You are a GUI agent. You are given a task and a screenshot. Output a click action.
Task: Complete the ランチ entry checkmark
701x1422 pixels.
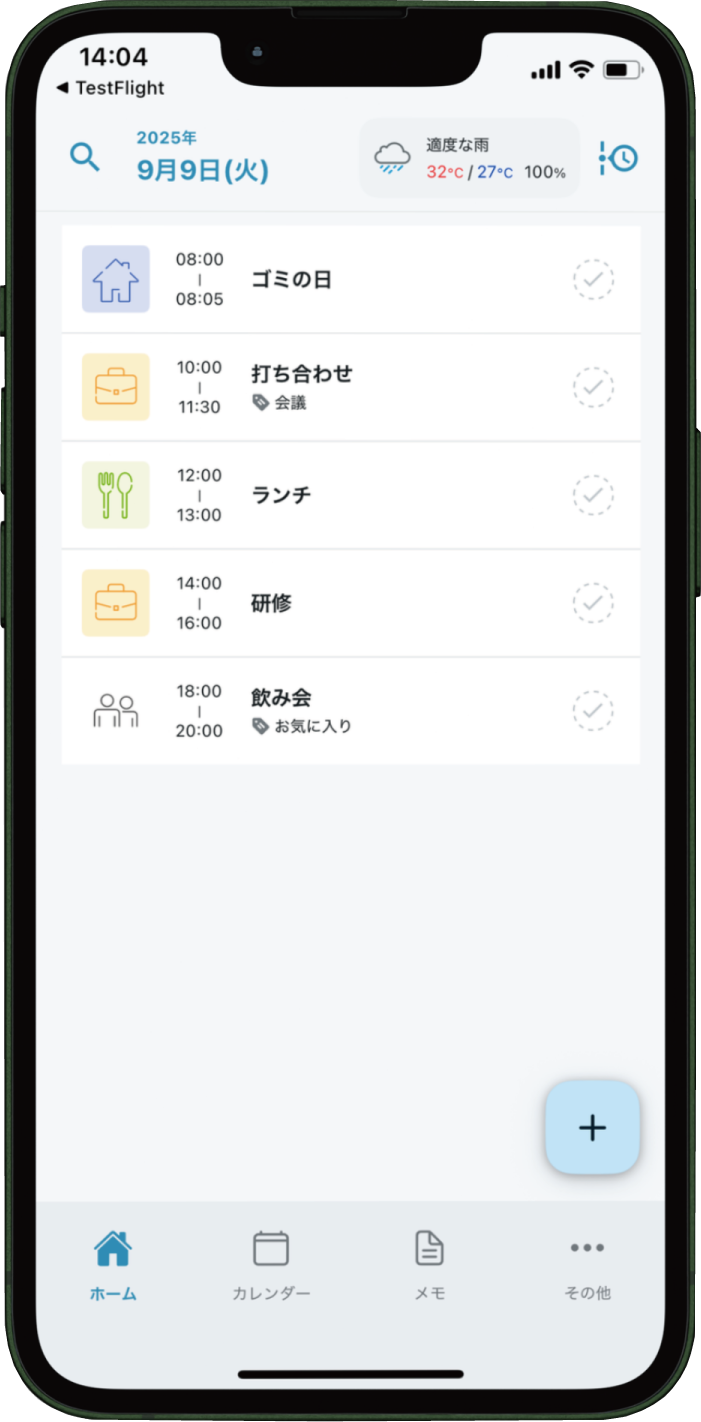tap(593, 495)
